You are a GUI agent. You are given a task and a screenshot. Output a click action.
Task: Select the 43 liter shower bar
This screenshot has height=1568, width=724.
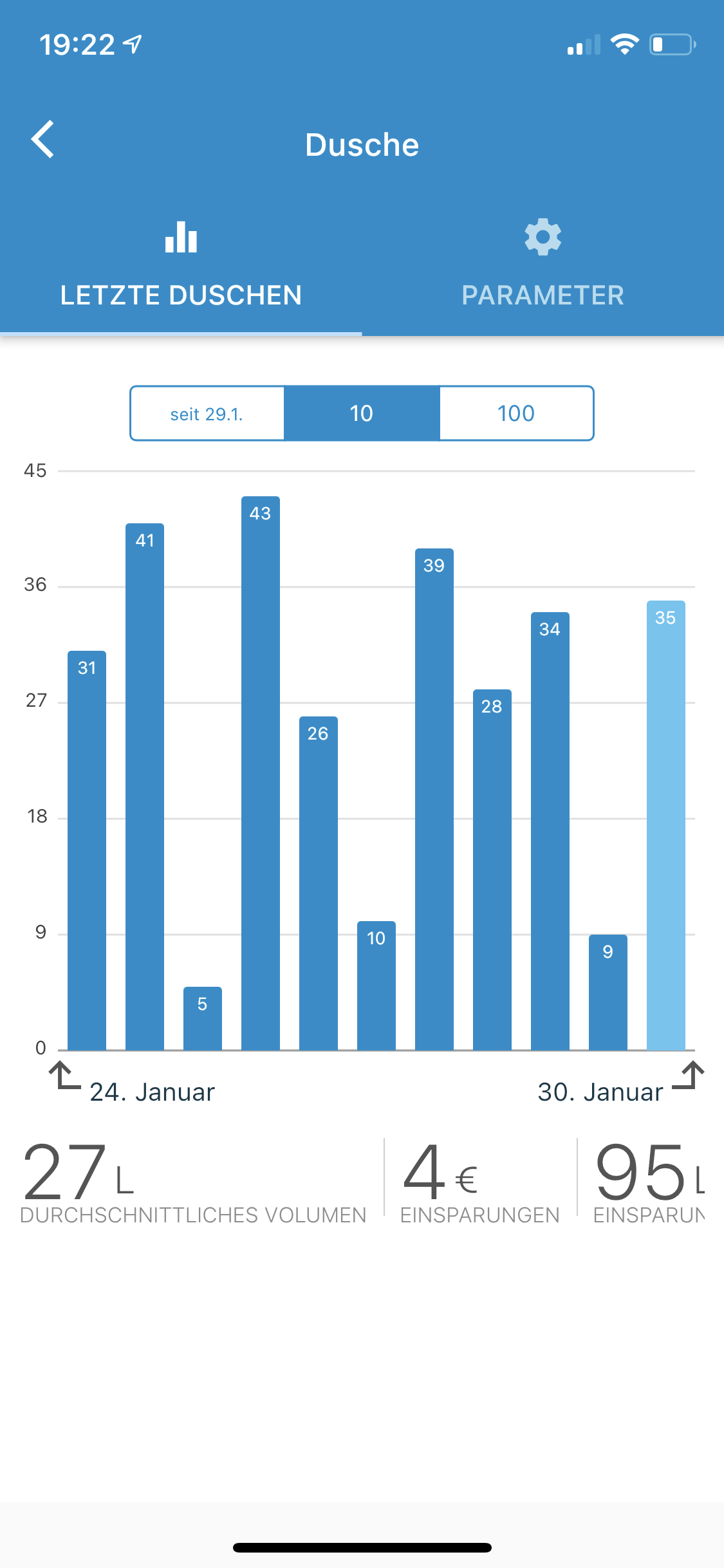pos(260,772)
